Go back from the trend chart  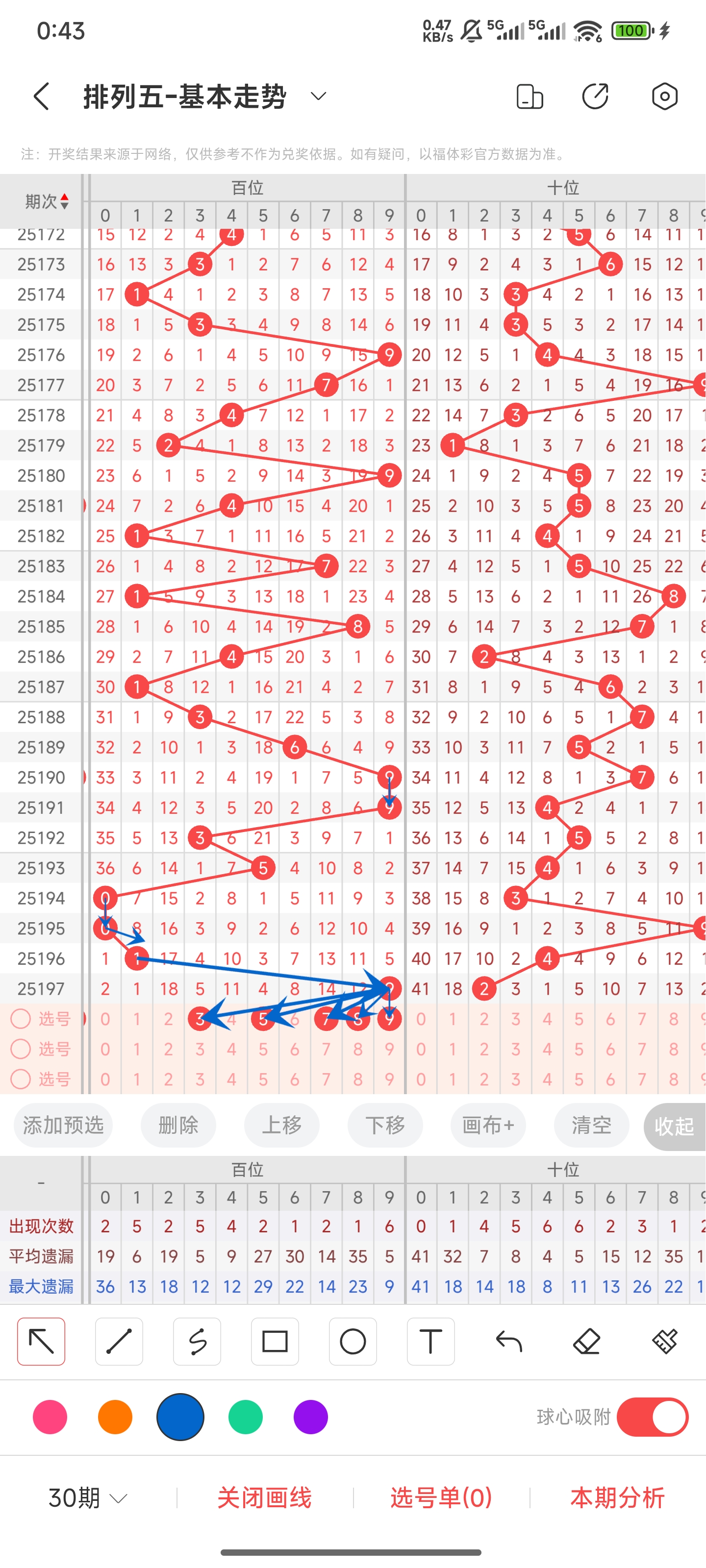(x=41, y=97)
